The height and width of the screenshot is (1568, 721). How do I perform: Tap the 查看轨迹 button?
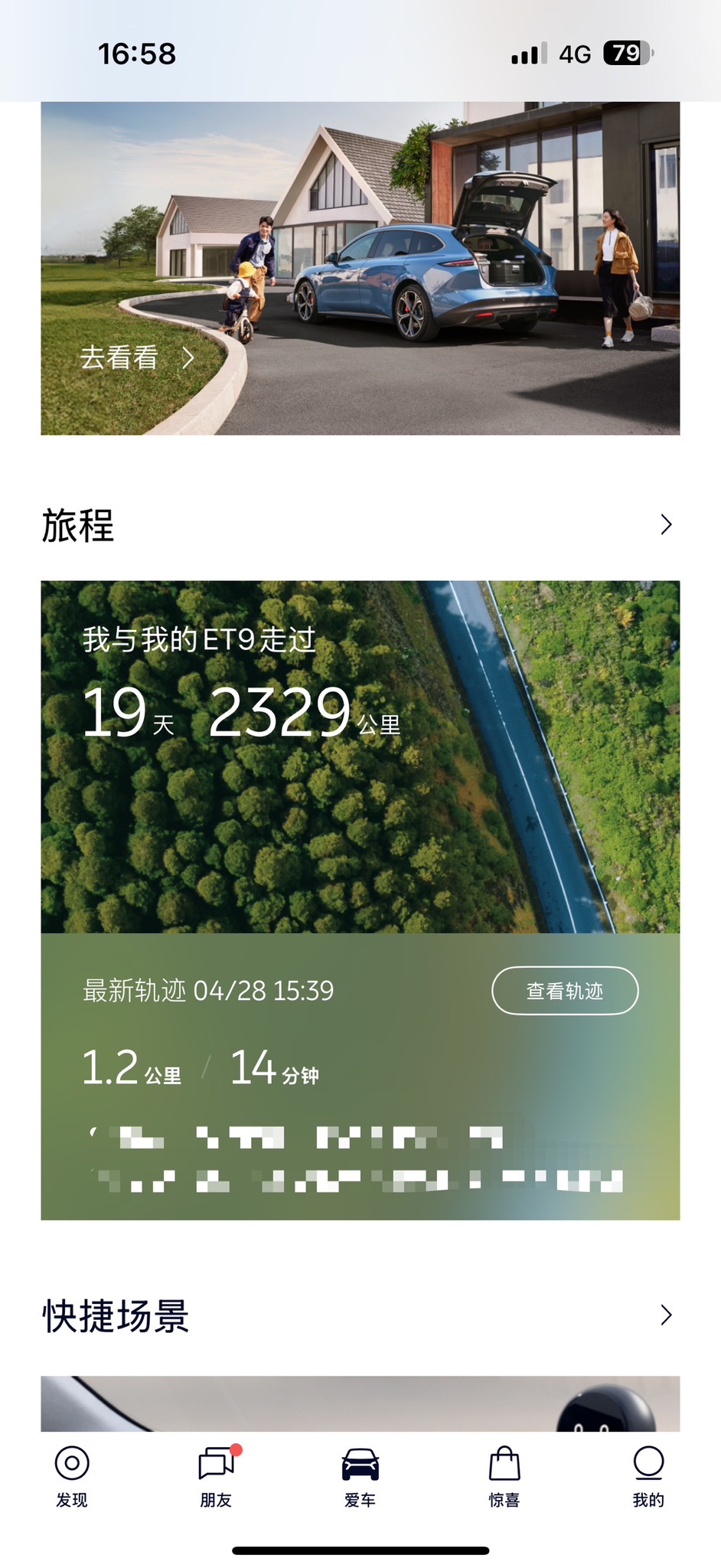564,991
